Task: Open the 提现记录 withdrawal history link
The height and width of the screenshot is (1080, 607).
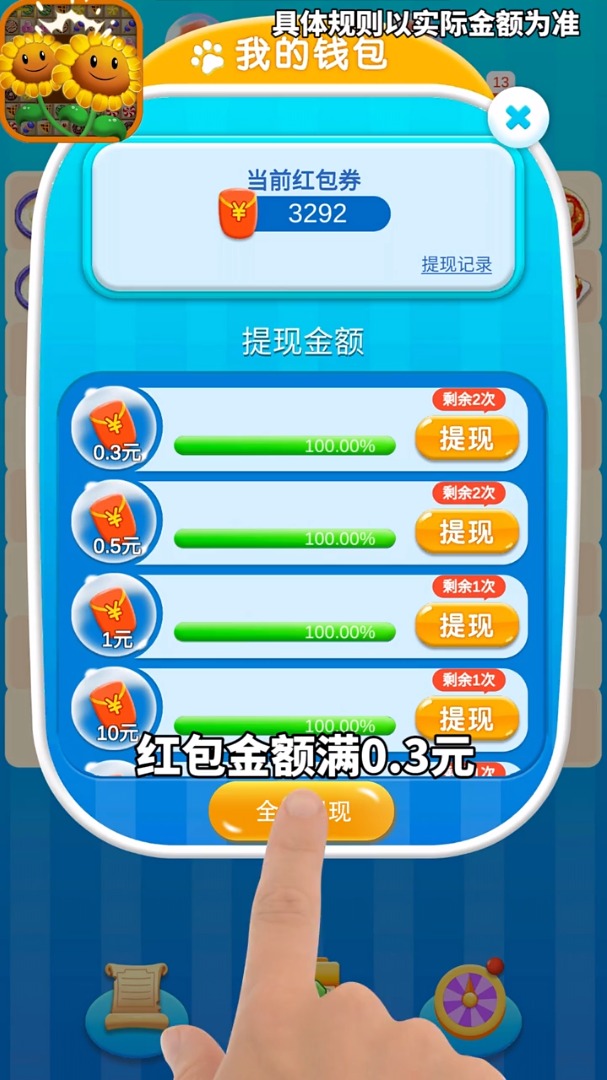Action: click(456, 265)
